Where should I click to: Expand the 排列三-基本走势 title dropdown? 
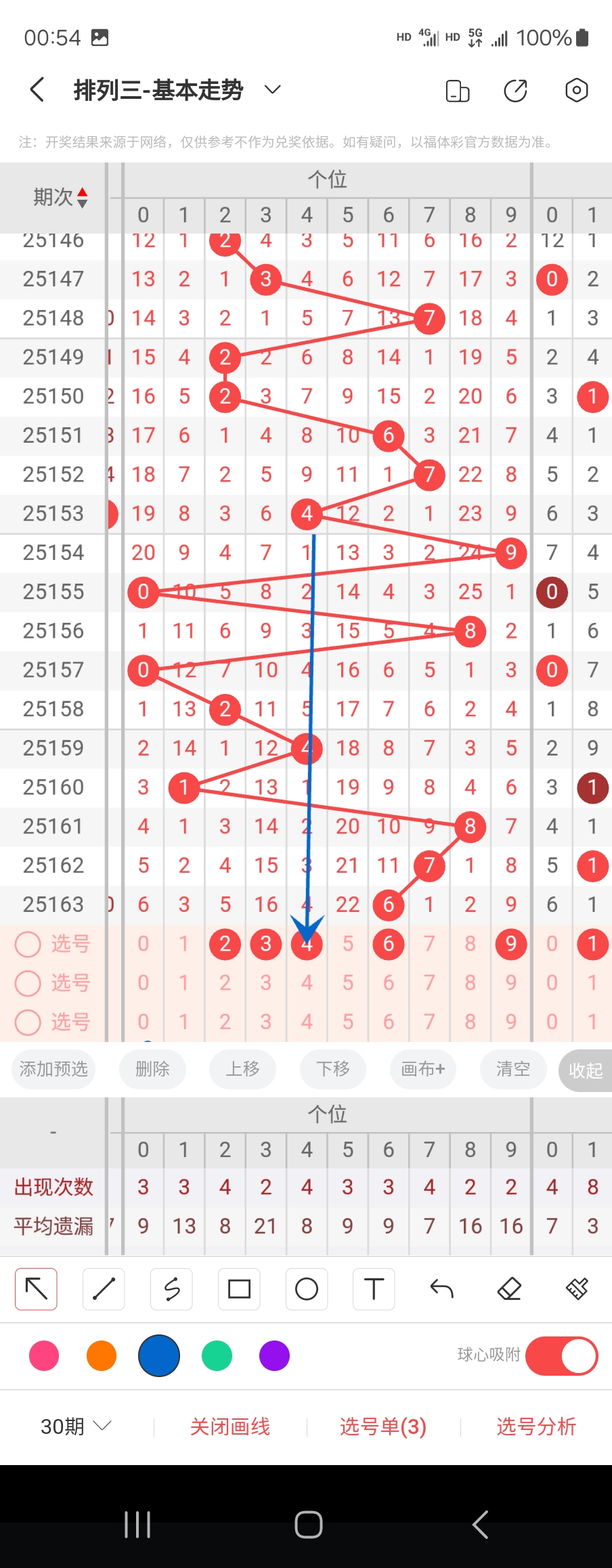click(272, 89)
